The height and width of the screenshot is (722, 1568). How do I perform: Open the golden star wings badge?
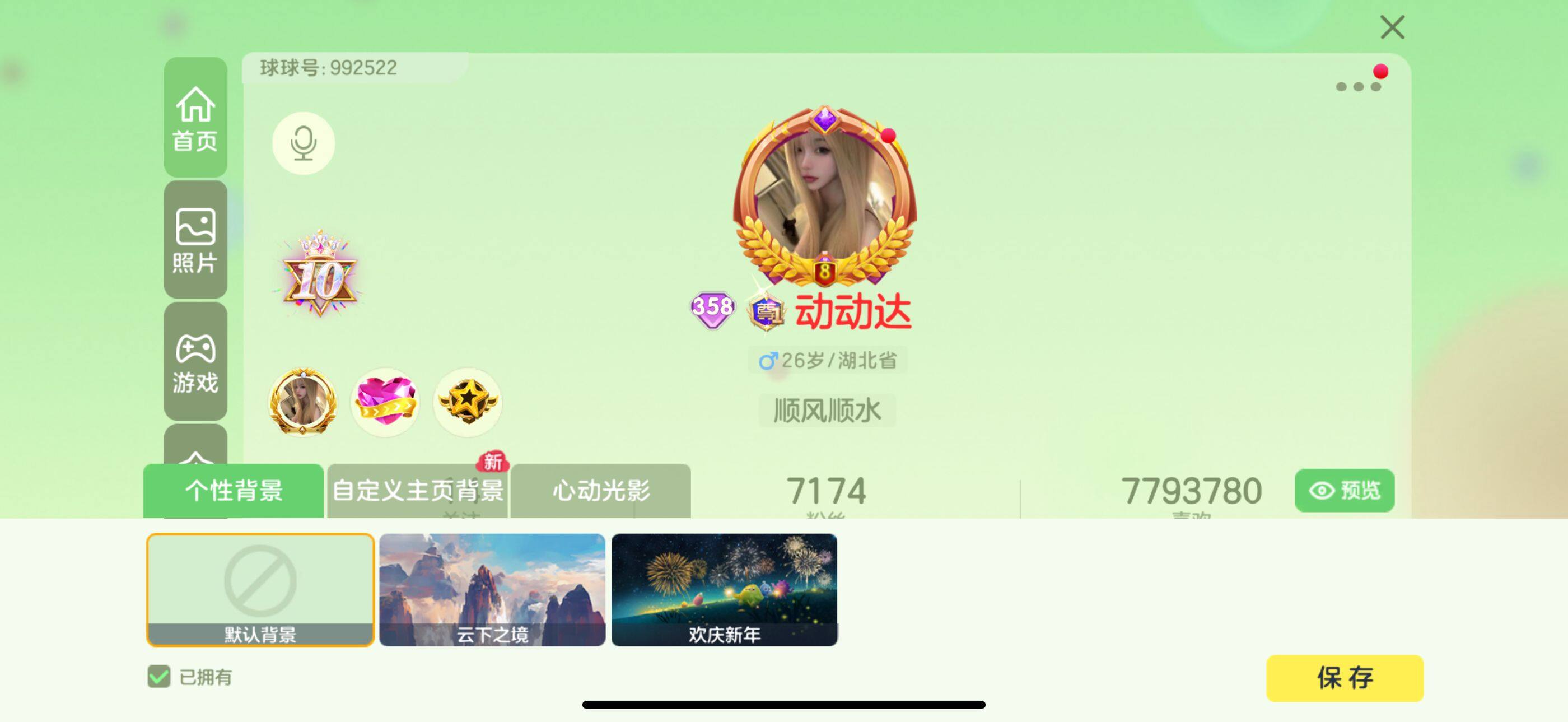468,402
